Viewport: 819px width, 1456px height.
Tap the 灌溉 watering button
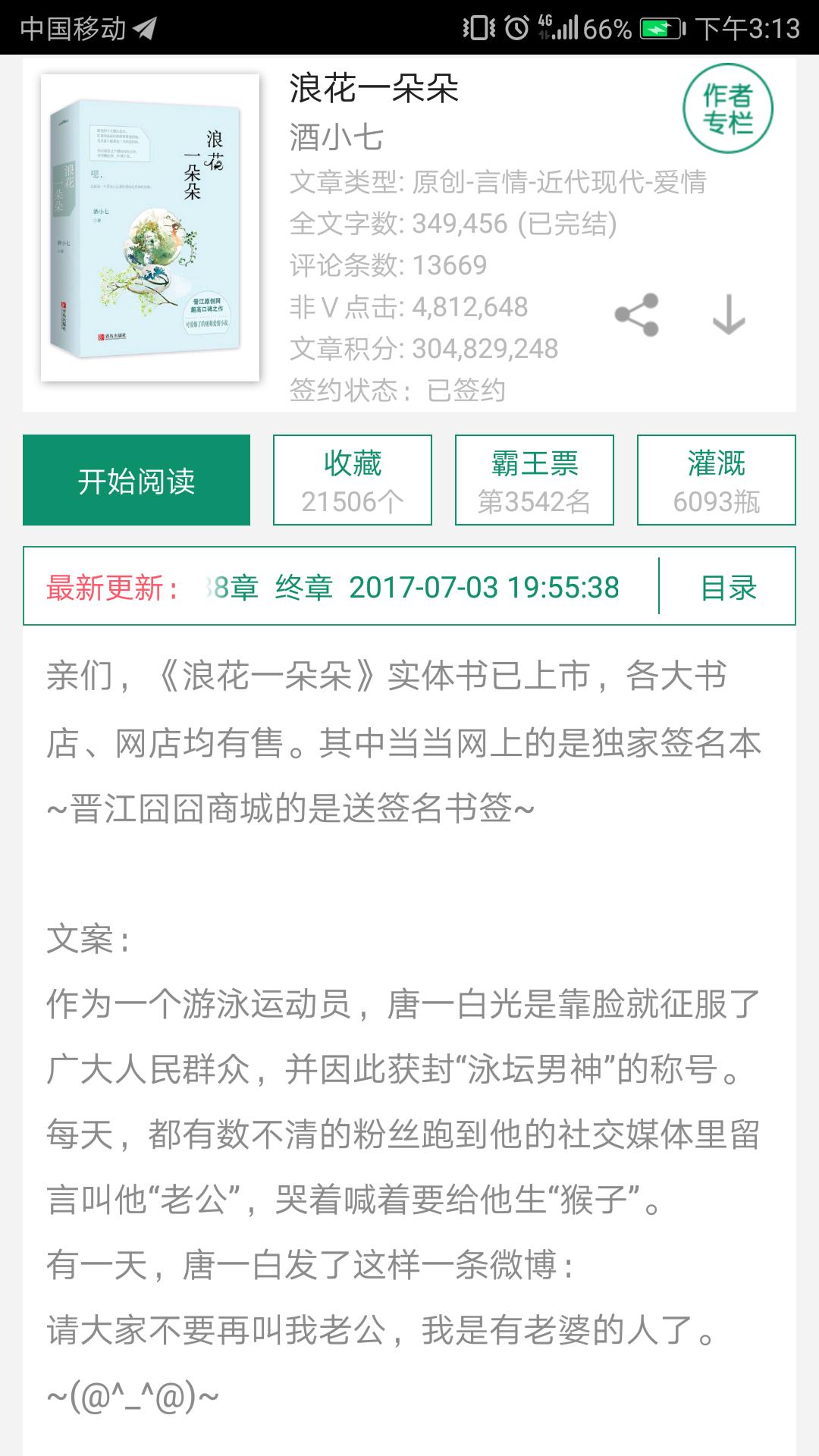point(713,479)
